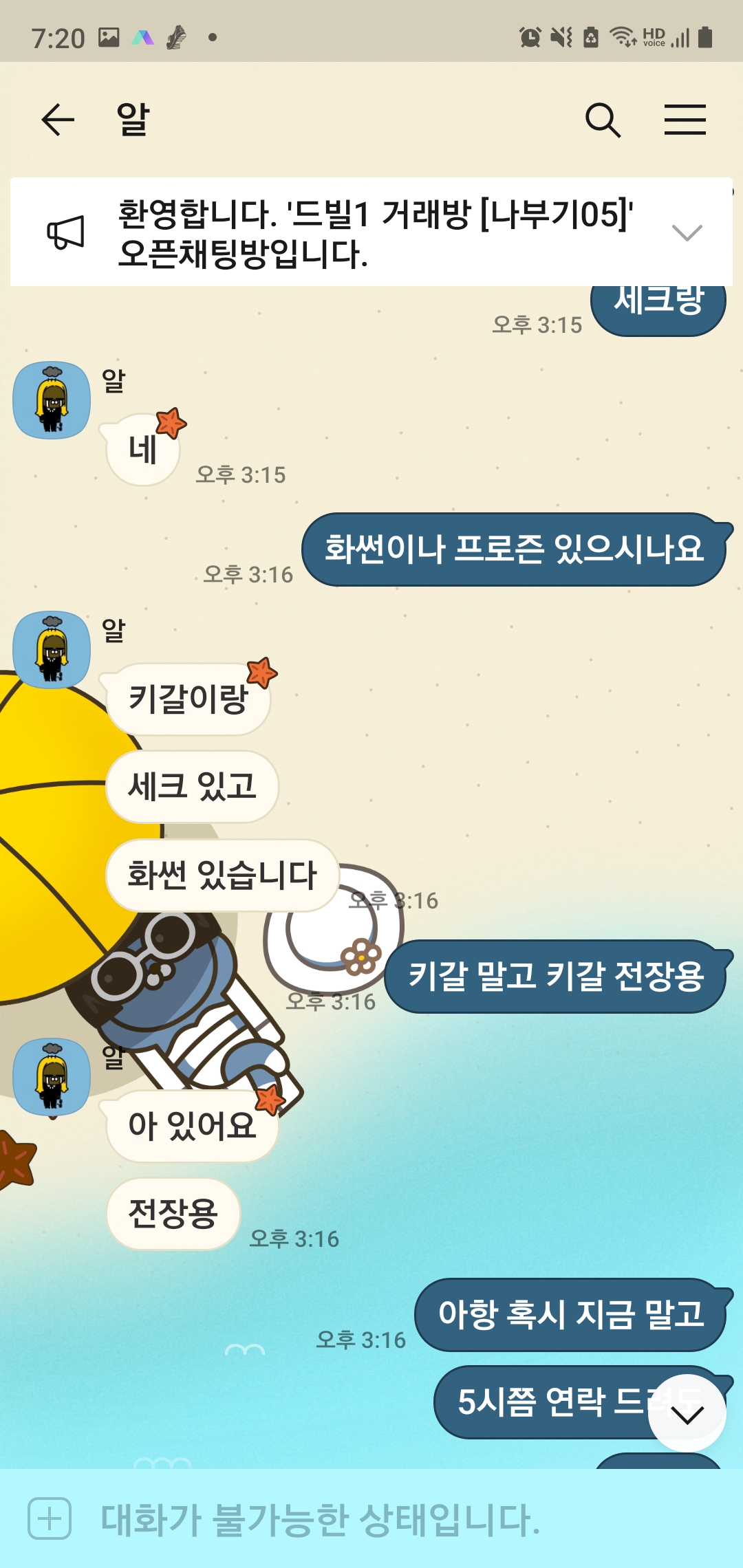743x1568 pixels.
Task: Open the chat room menu
Action: 685,120
